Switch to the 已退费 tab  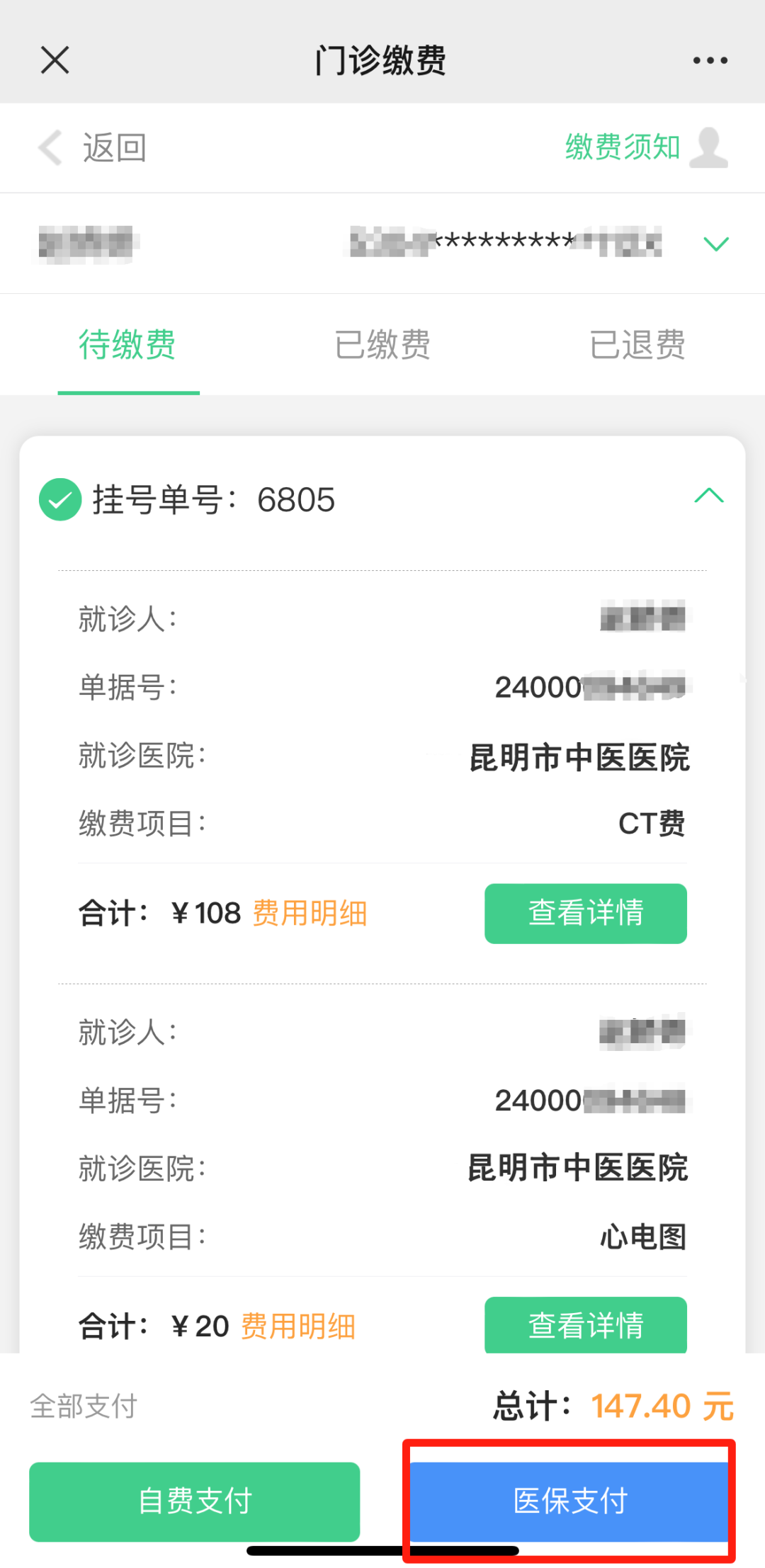click(x=637, y=345)
